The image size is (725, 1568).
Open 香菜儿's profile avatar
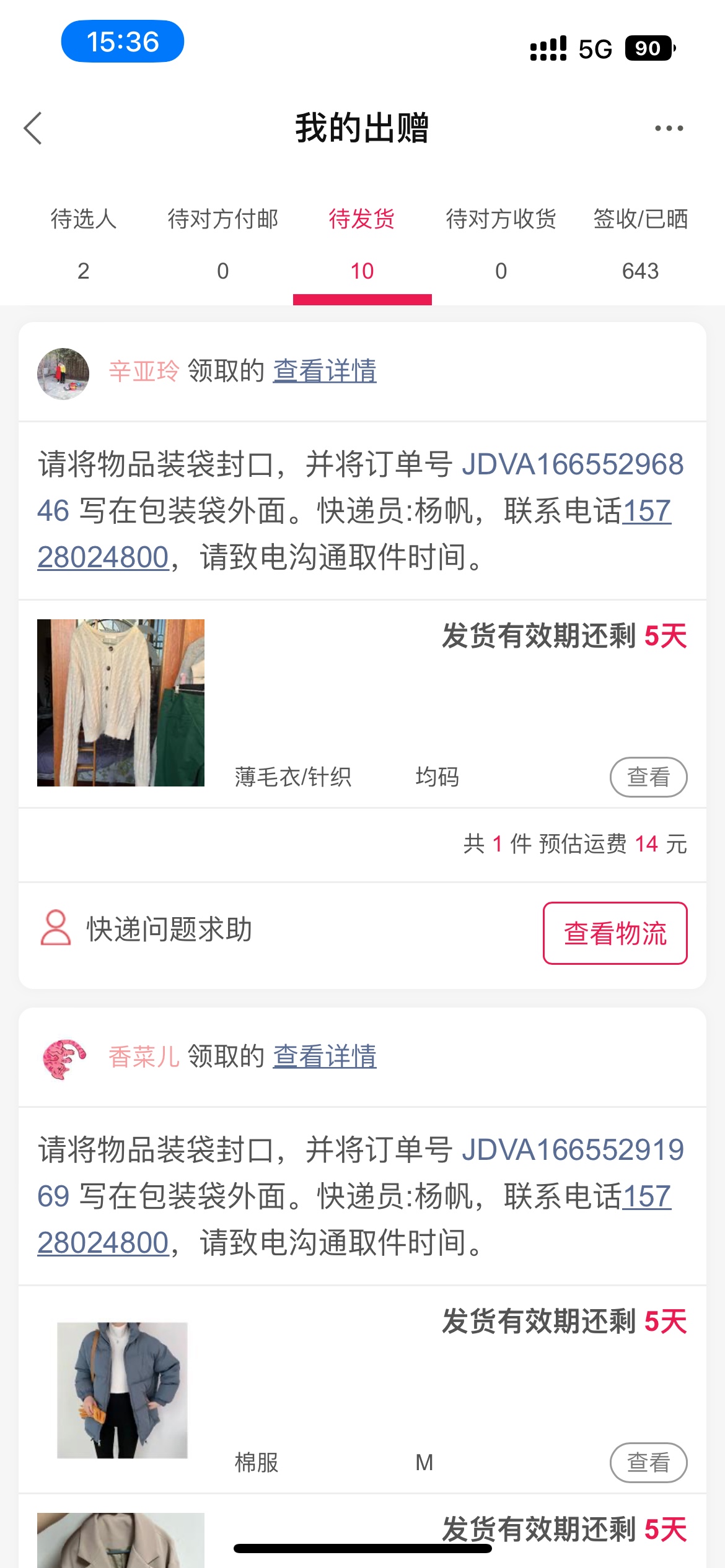[x=63, y=1059]
